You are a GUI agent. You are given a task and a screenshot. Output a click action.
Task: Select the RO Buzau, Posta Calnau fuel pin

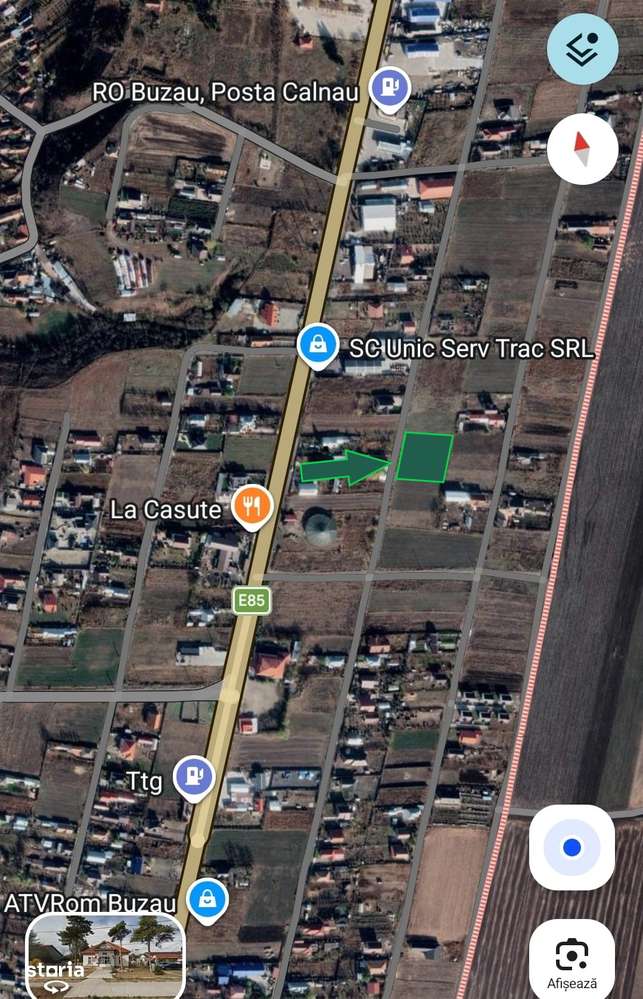[x=389, y=88]
